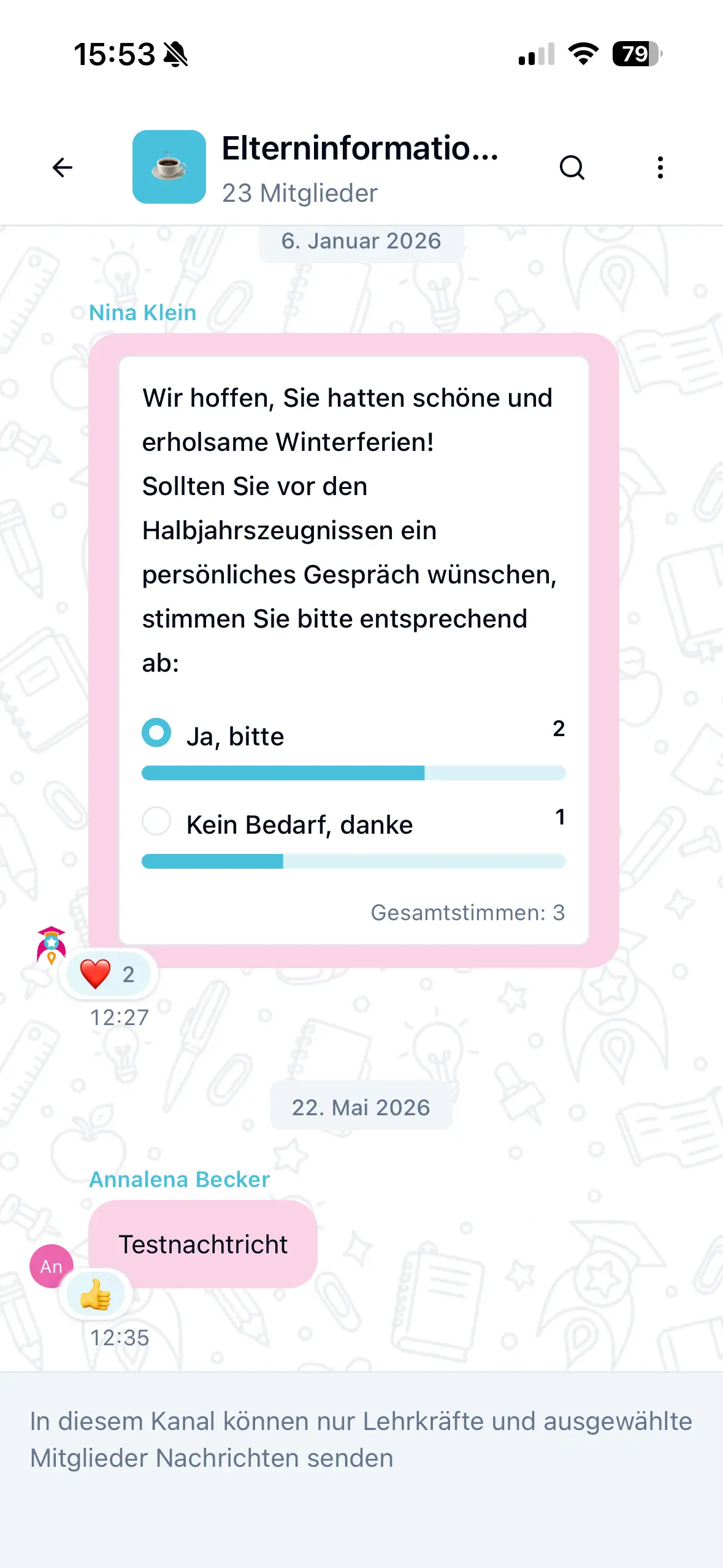Go back with the arrow icon
The image size is (723, 1568).
tap(63, 167)
